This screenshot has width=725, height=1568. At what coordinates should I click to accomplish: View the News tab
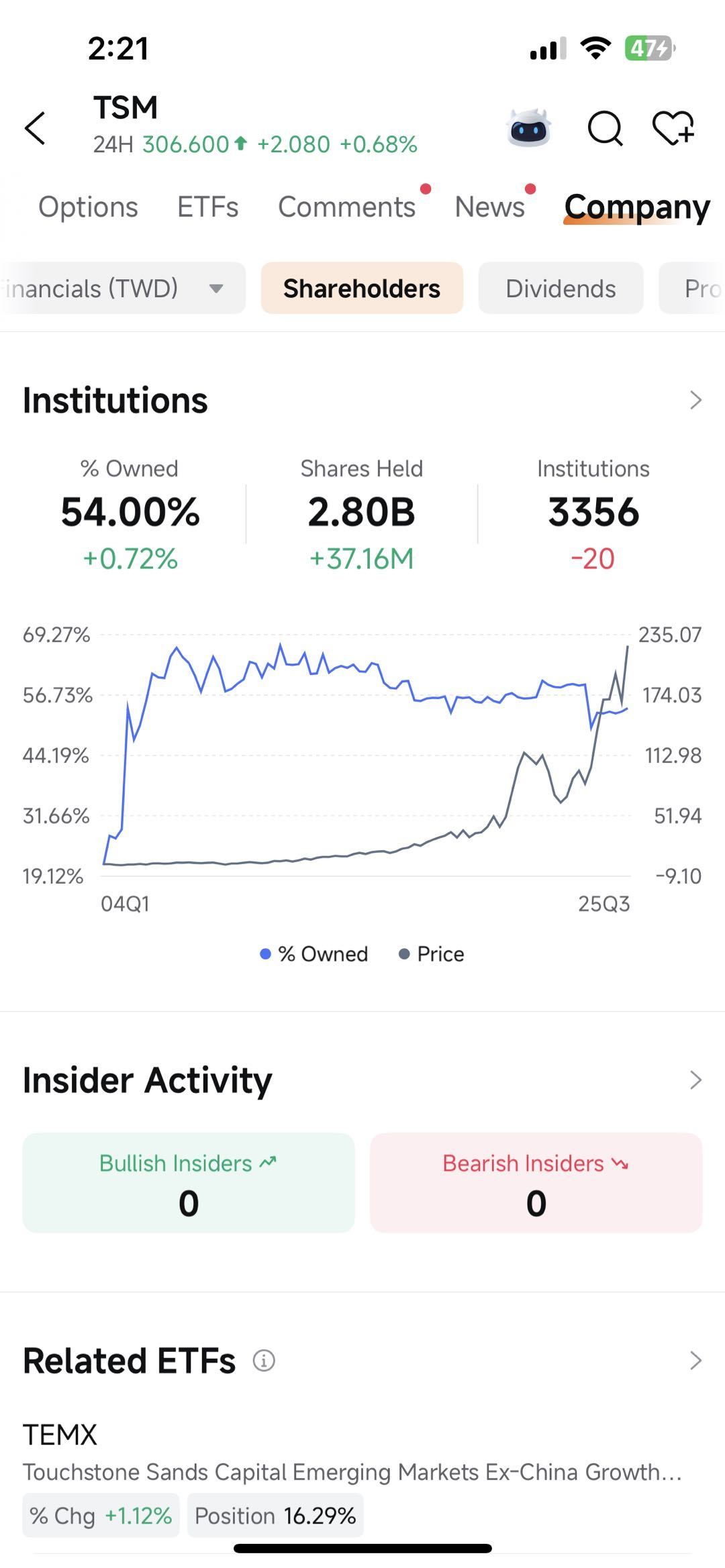pos(489,207)
